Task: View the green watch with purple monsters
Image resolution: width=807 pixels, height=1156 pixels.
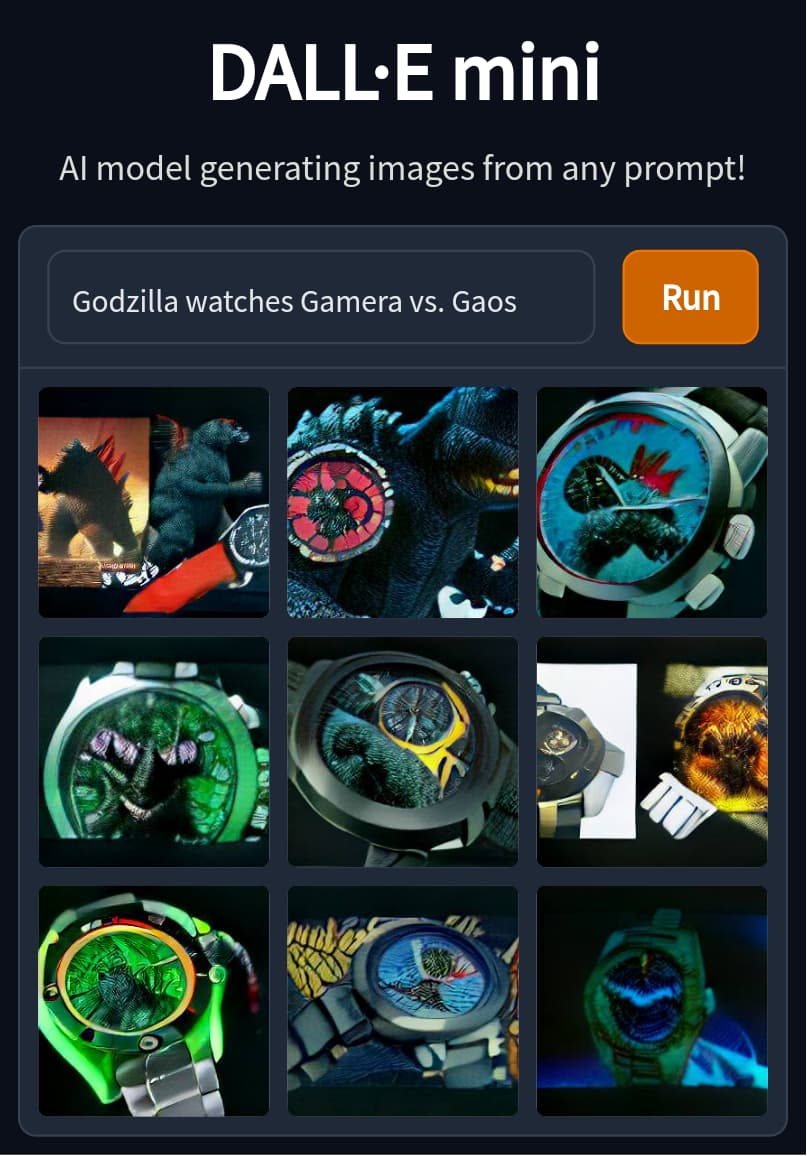Action: click(154, 751)
